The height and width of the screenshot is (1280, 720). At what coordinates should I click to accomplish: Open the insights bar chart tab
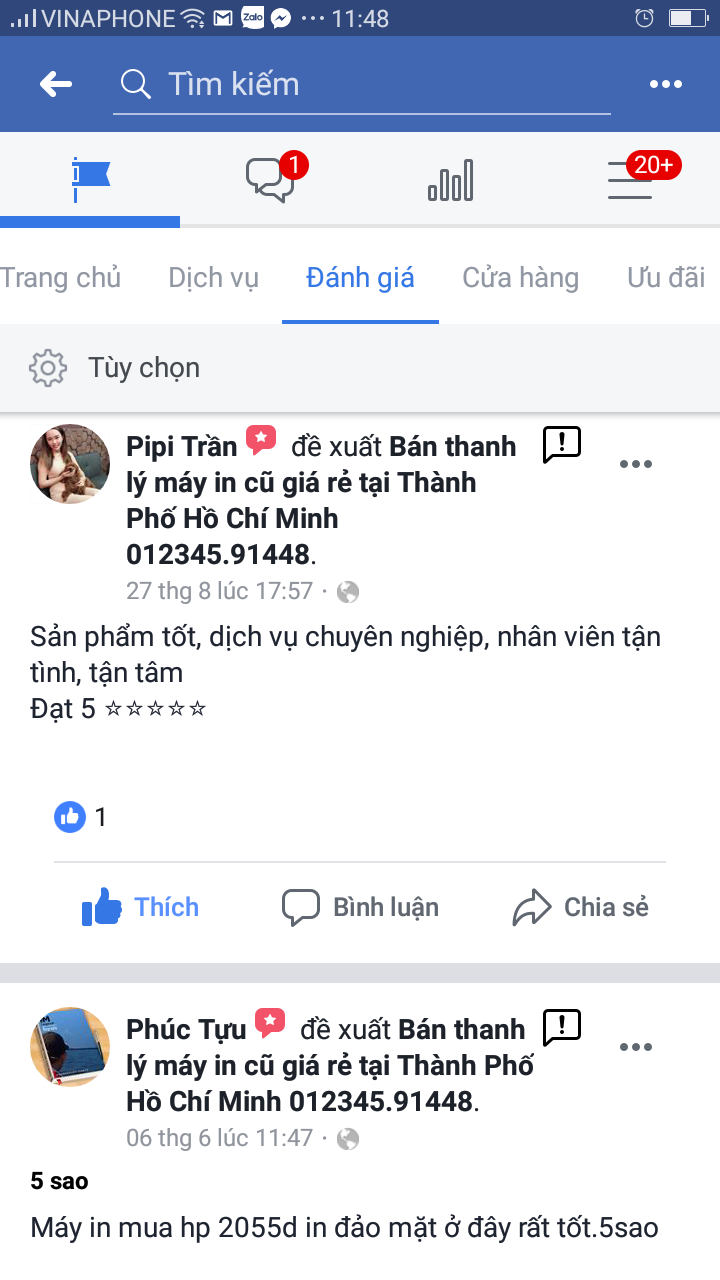450,181
